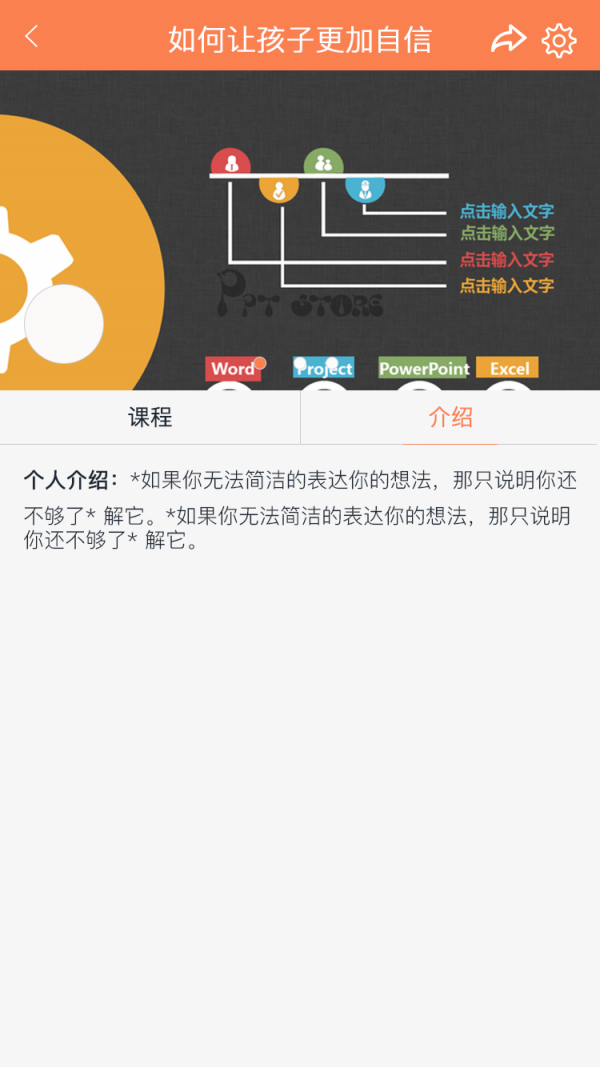600x1067 pixels.
Task: Open the settings gear
Action: pos(559,40)
